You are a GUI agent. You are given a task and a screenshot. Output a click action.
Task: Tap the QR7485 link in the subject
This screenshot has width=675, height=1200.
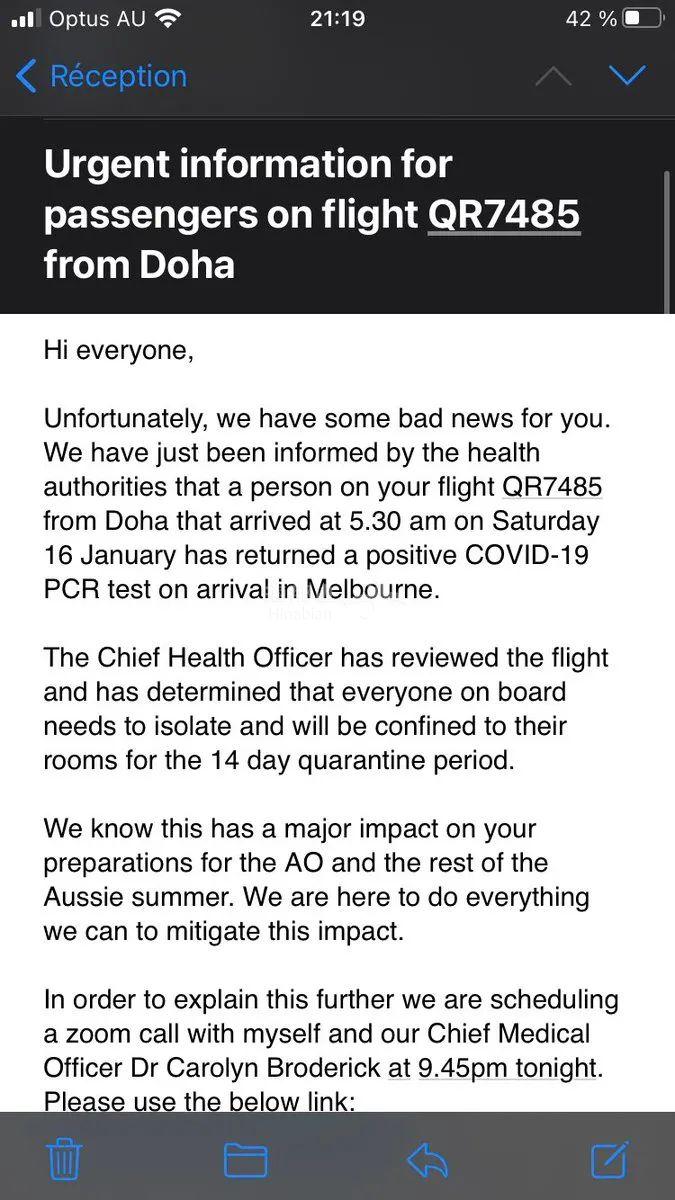click(x=504, y=212)
